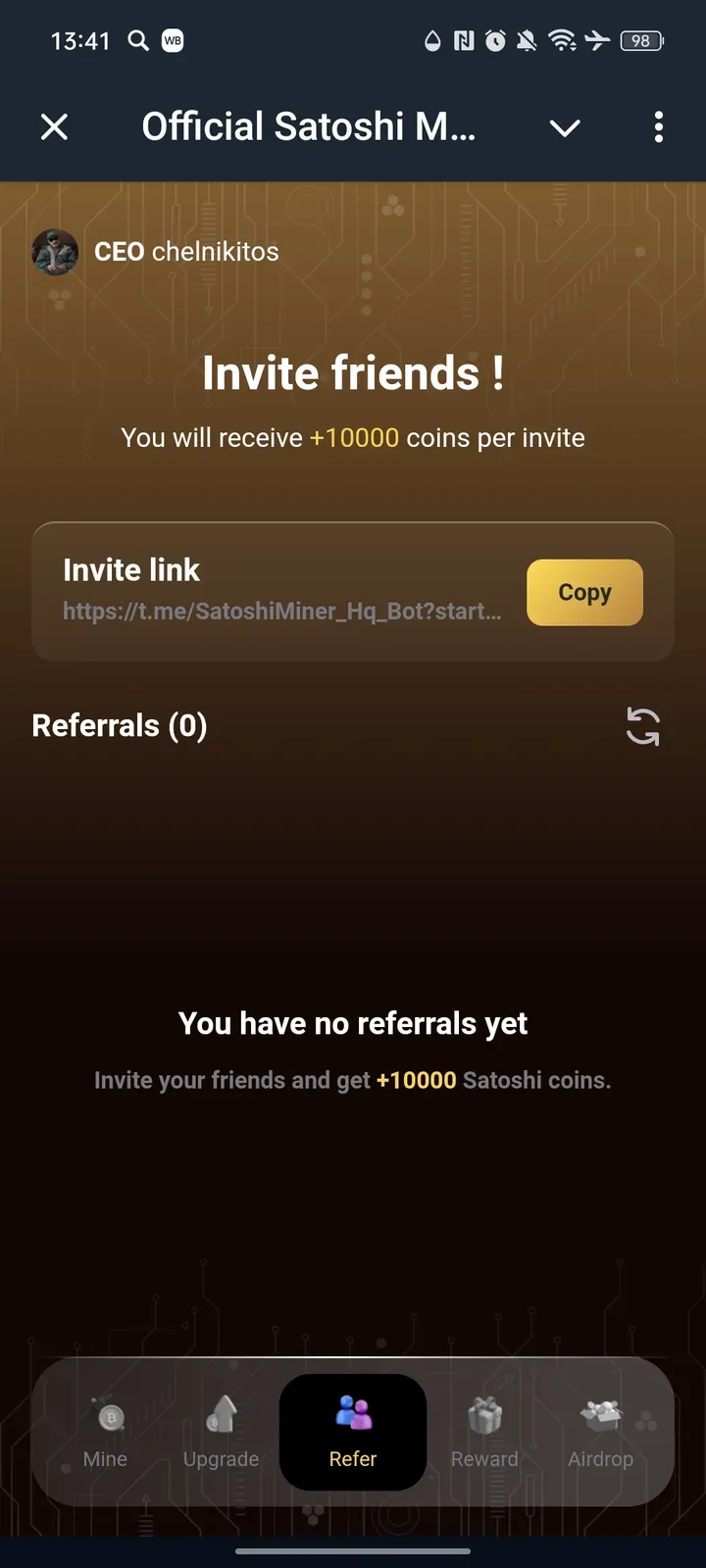Switch to the Airdrop tab
The image size is (706, 1568).
[x=601, y=1433]
